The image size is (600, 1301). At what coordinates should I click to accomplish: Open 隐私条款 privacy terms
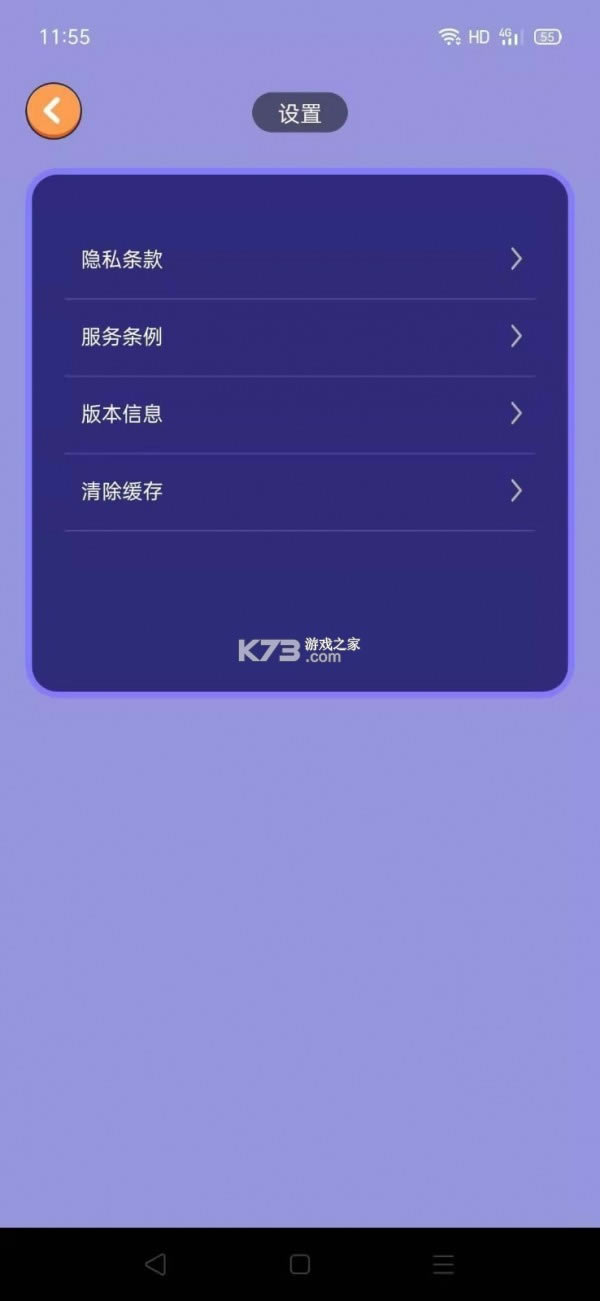(x=300, y=260)
